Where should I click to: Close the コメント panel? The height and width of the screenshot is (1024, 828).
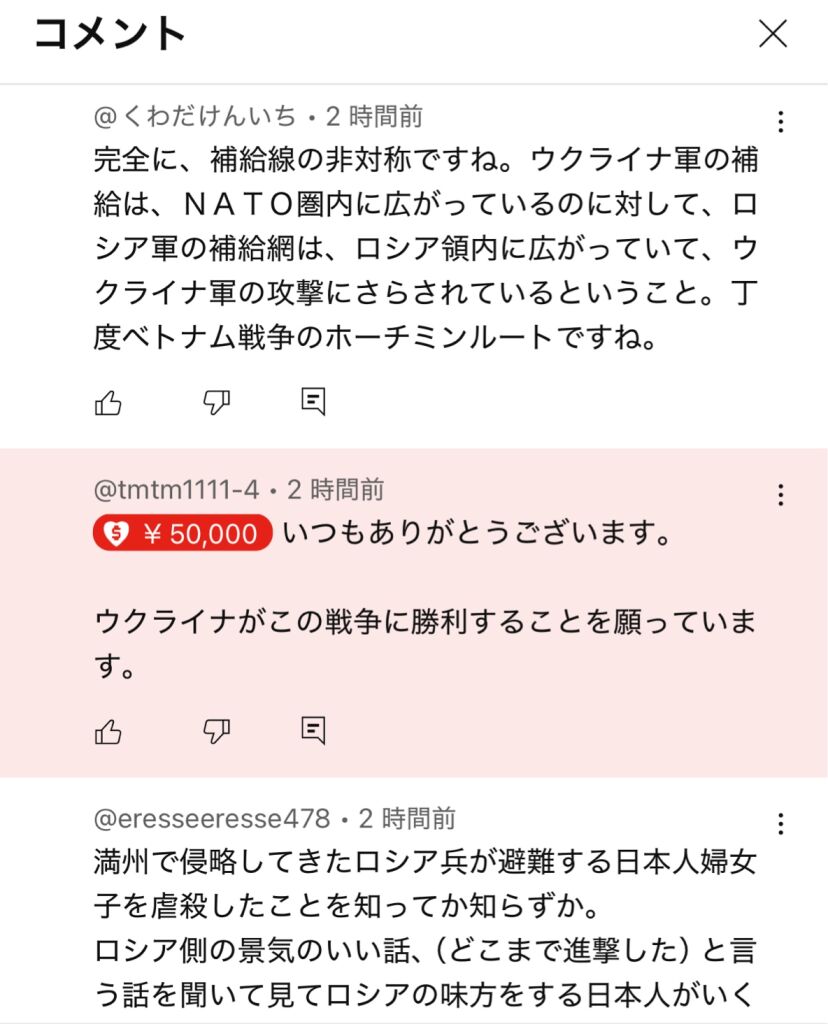click(773, 35)
